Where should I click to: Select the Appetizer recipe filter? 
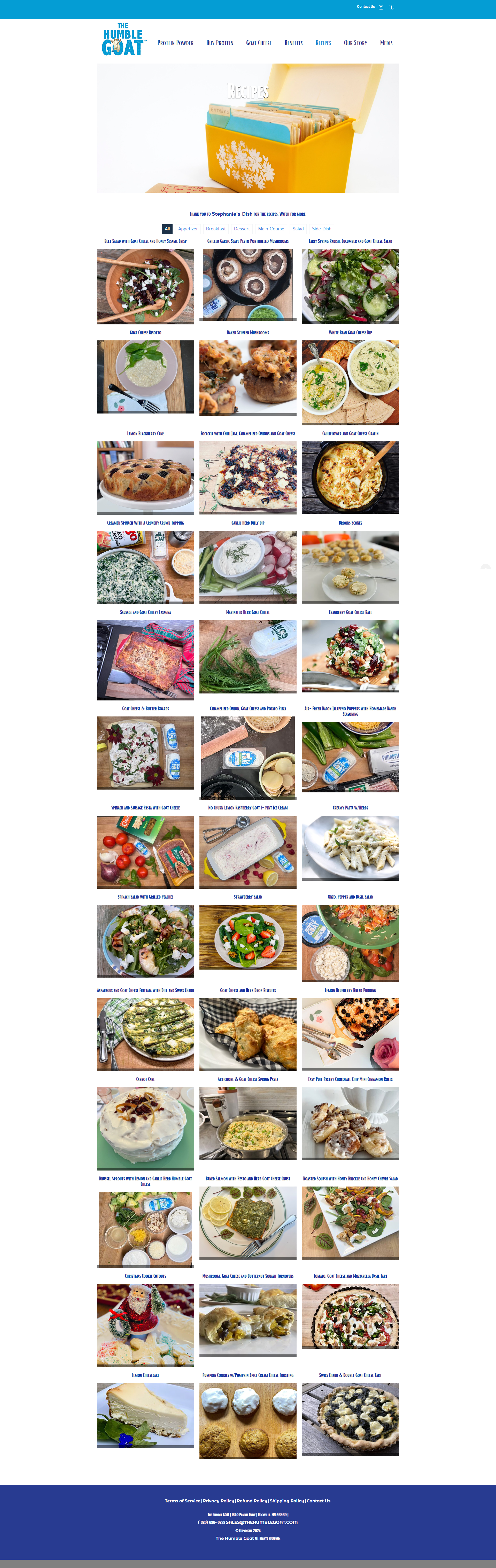(x=188, y=229)
